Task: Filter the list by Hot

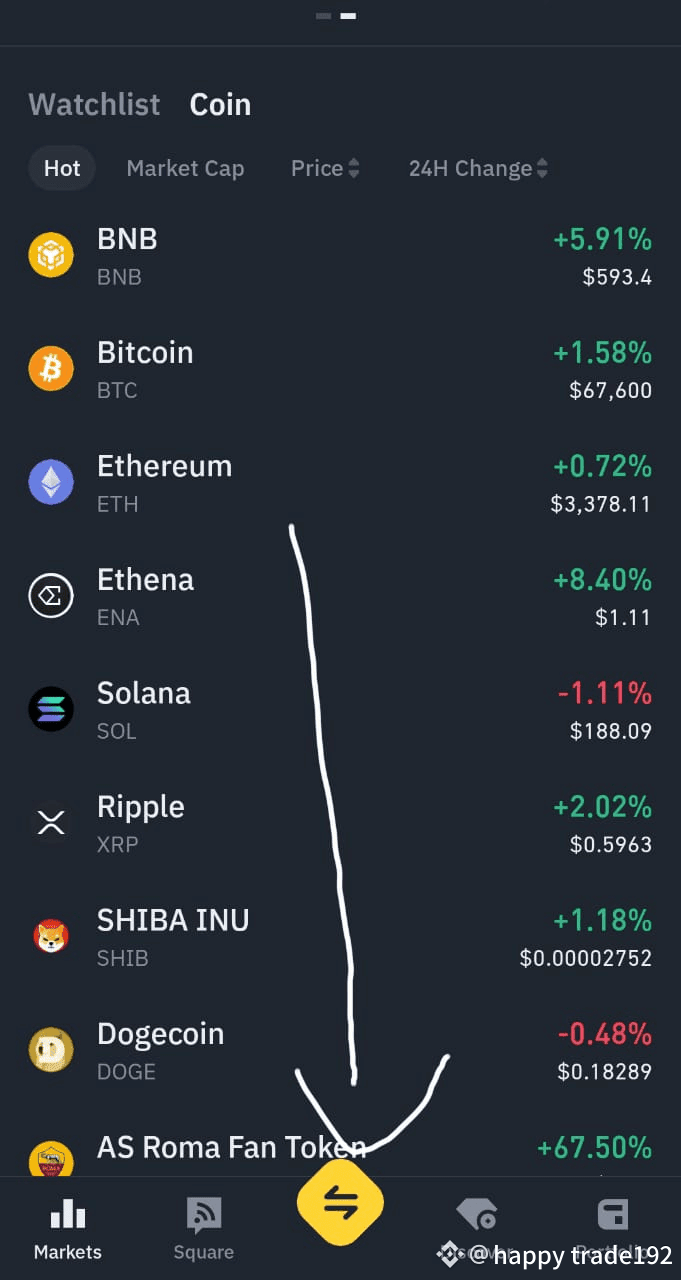Action: click(62, 169)
